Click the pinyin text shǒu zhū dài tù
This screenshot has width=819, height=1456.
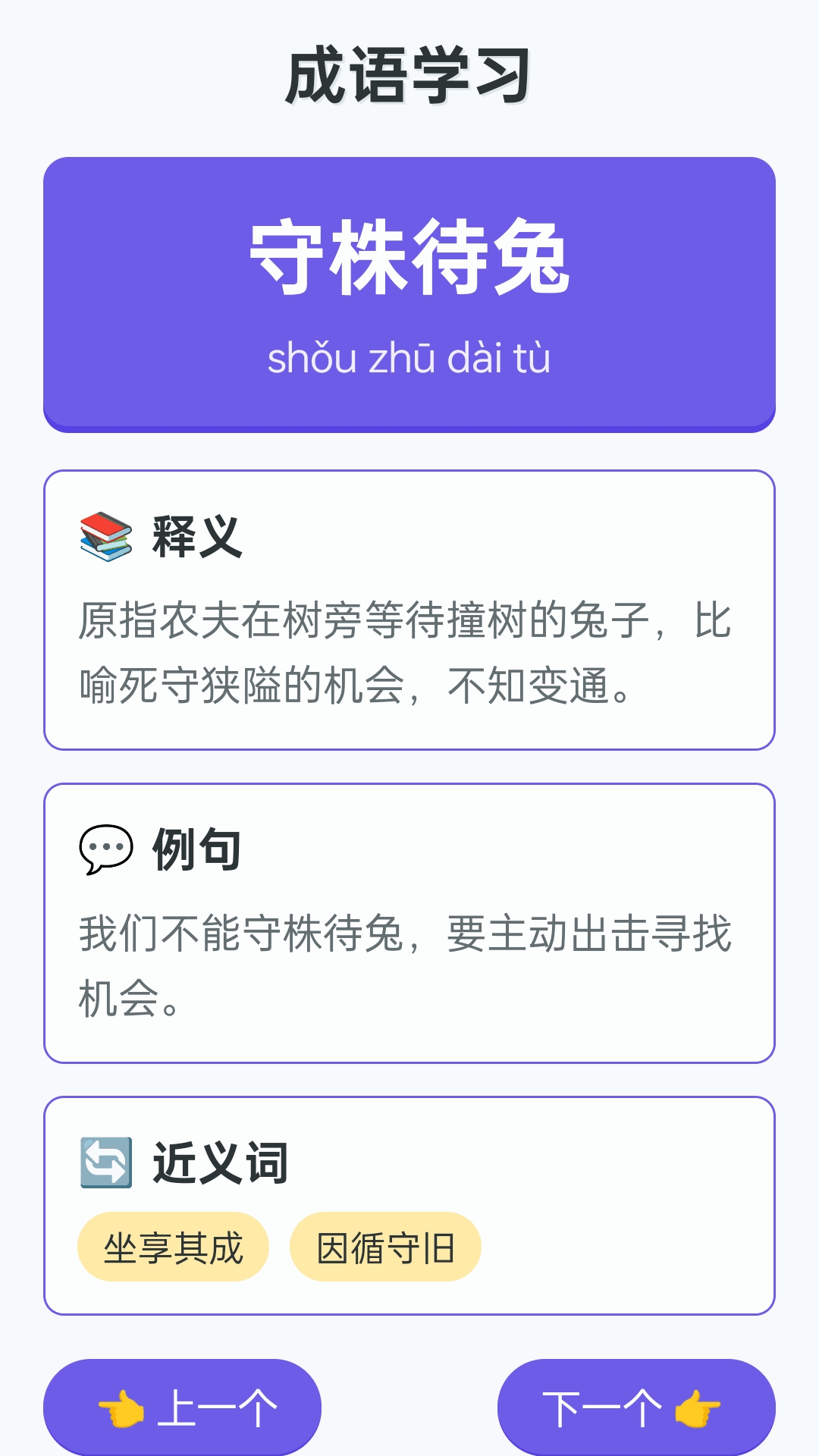click(x=409, y=356)
